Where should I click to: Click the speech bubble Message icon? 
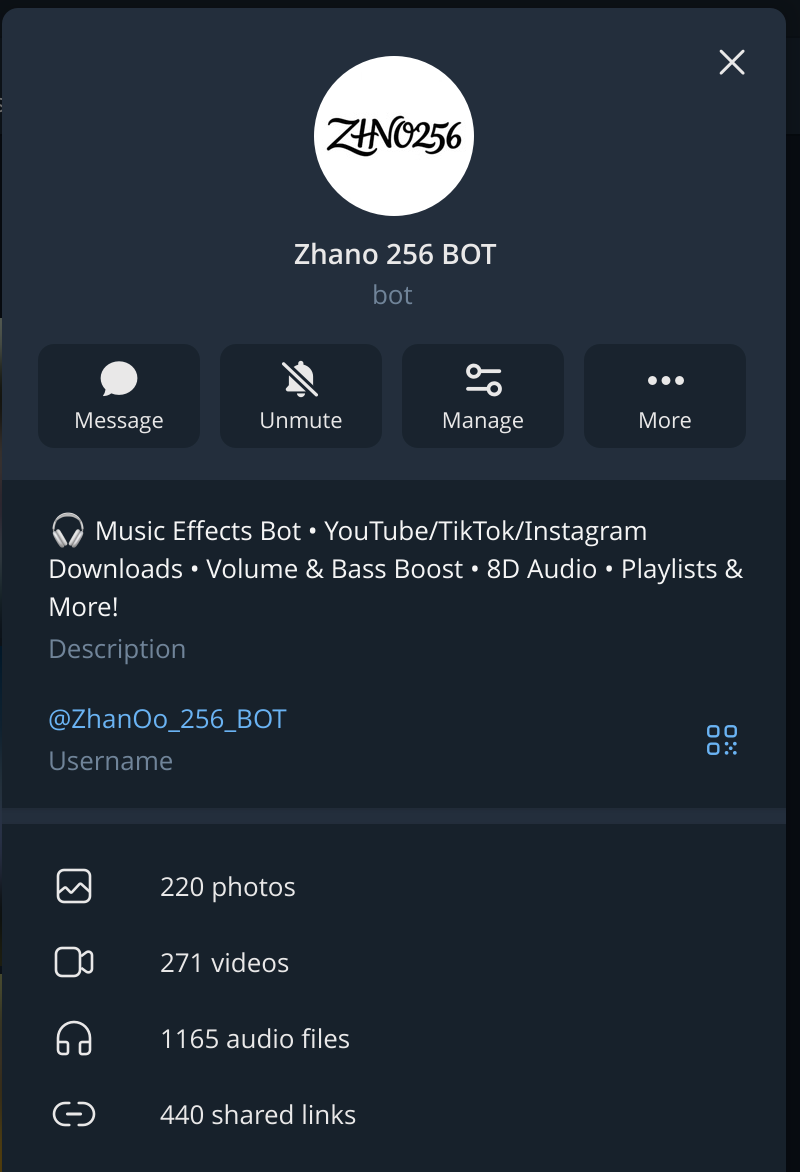(119, 379)
